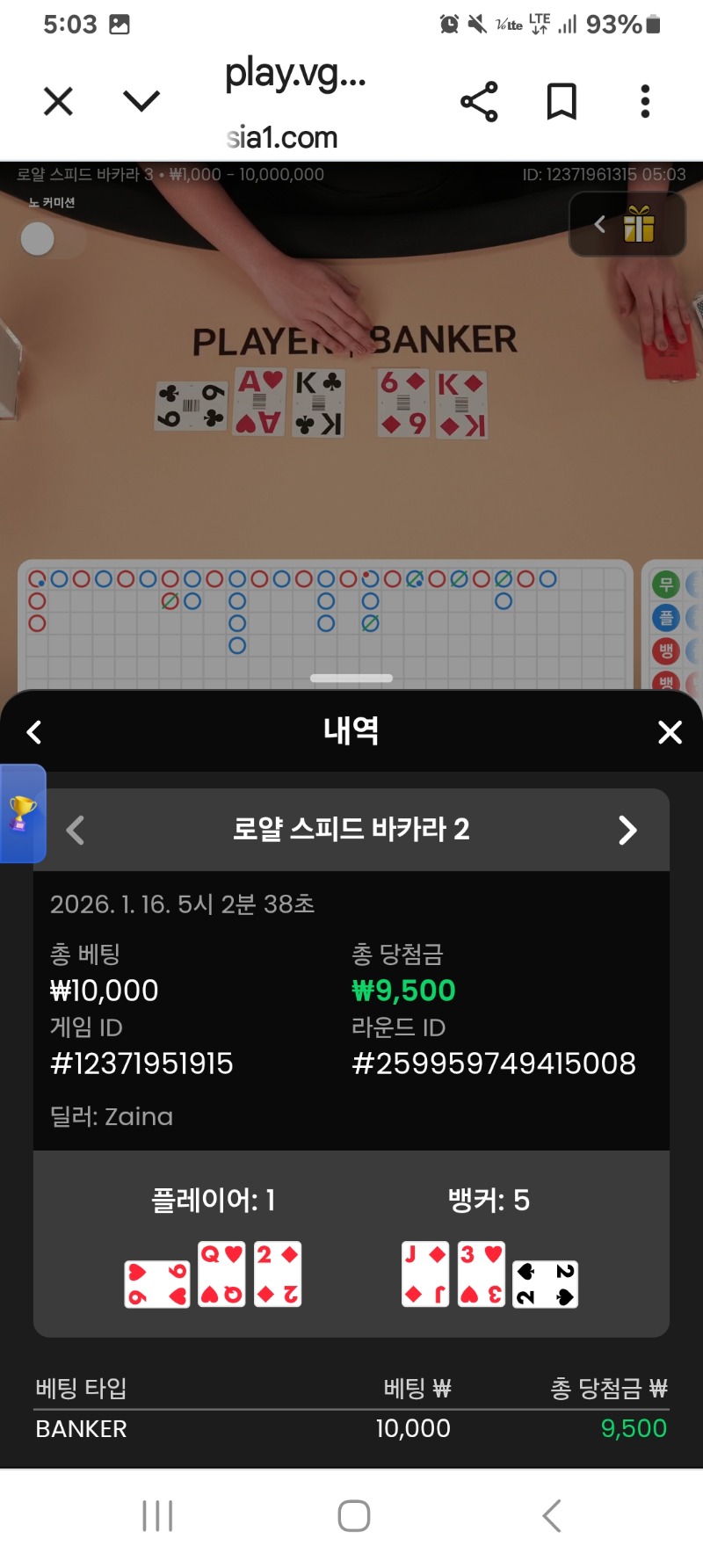The height and width of the screenshot is (1568, 703).
Task: Open recent apps from navigation bar
Action: (x=157, y=1516)
